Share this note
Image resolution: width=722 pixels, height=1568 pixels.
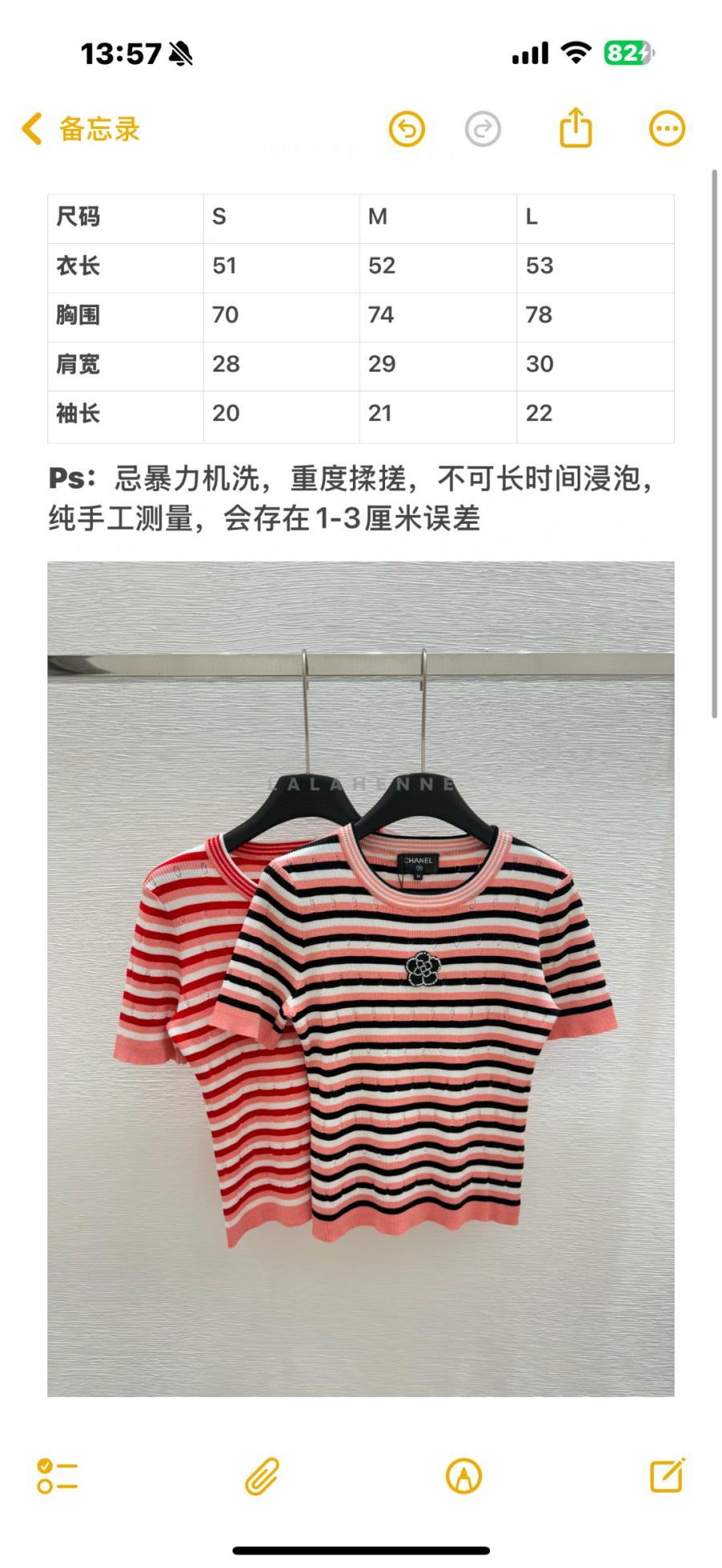575,128
